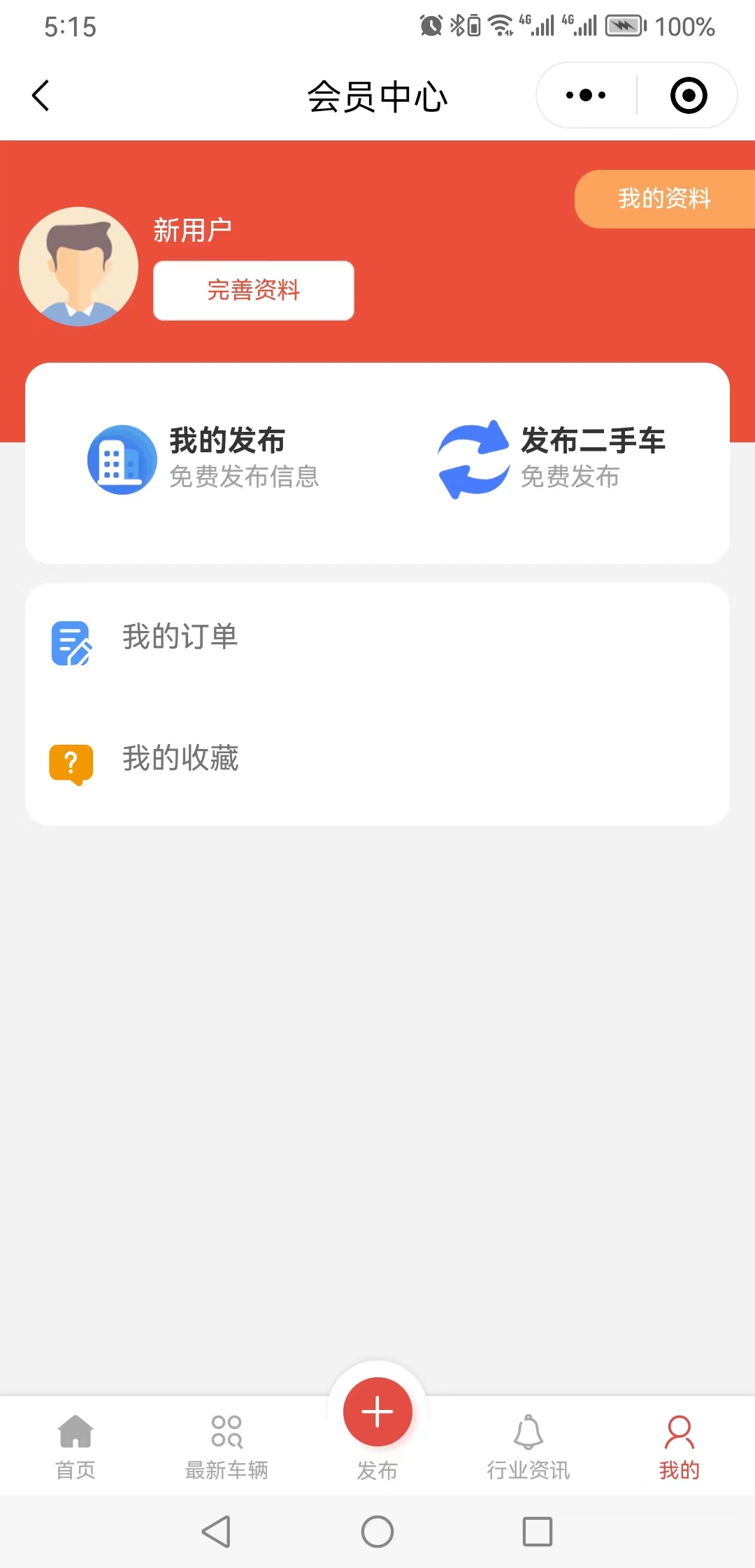The height and width of the screenshot is (1568, 755).
Task: Open the system recent apps view
Action: tap(538, 1532)
